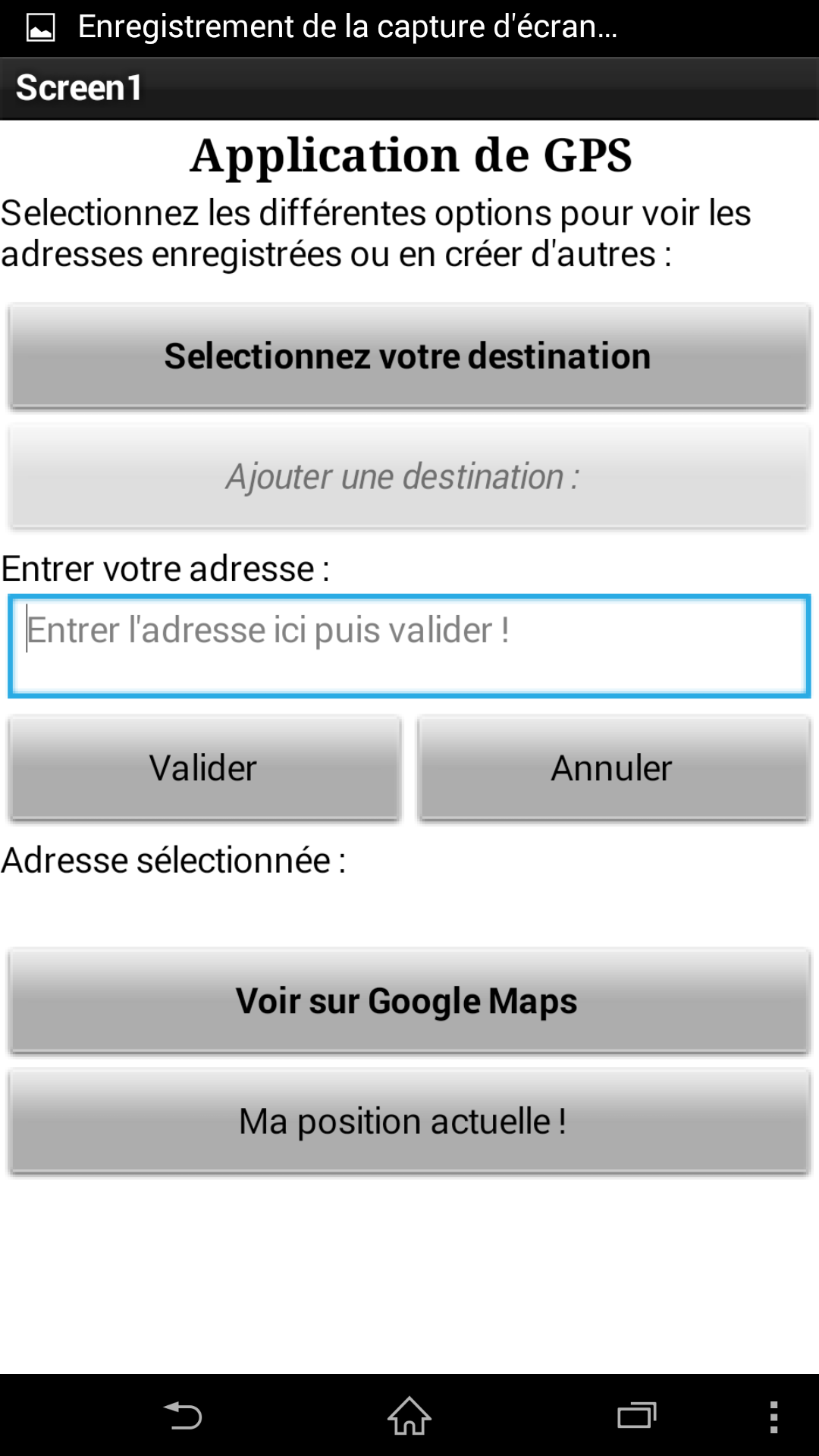The width and height of the screenshot is (819, 1456).
Task: Focus the address entry text field
Action: tap(409, 646)
